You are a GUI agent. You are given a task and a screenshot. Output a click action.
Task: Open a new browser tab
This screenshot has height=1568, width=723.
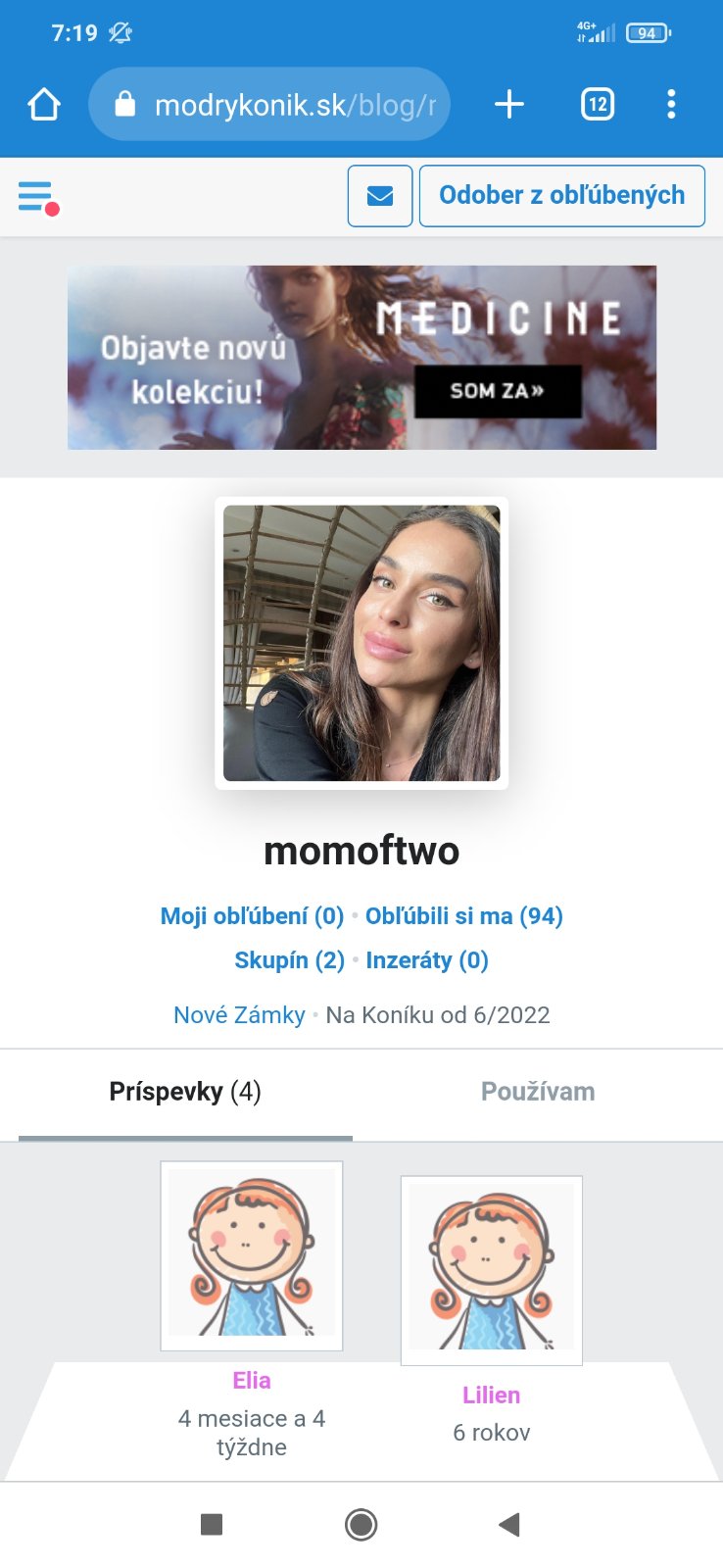tap(509, 104)
